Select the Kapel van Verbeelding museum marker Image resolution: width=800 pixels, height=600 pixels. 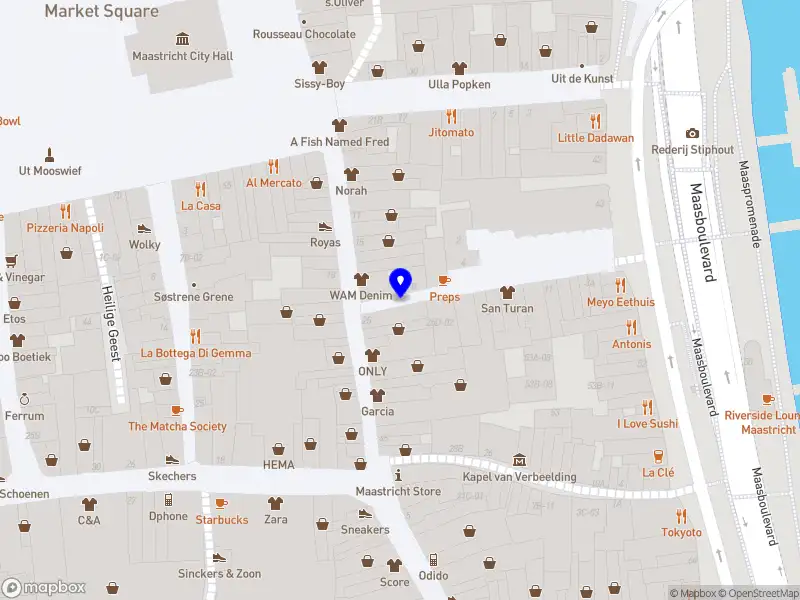coord(519,460)
